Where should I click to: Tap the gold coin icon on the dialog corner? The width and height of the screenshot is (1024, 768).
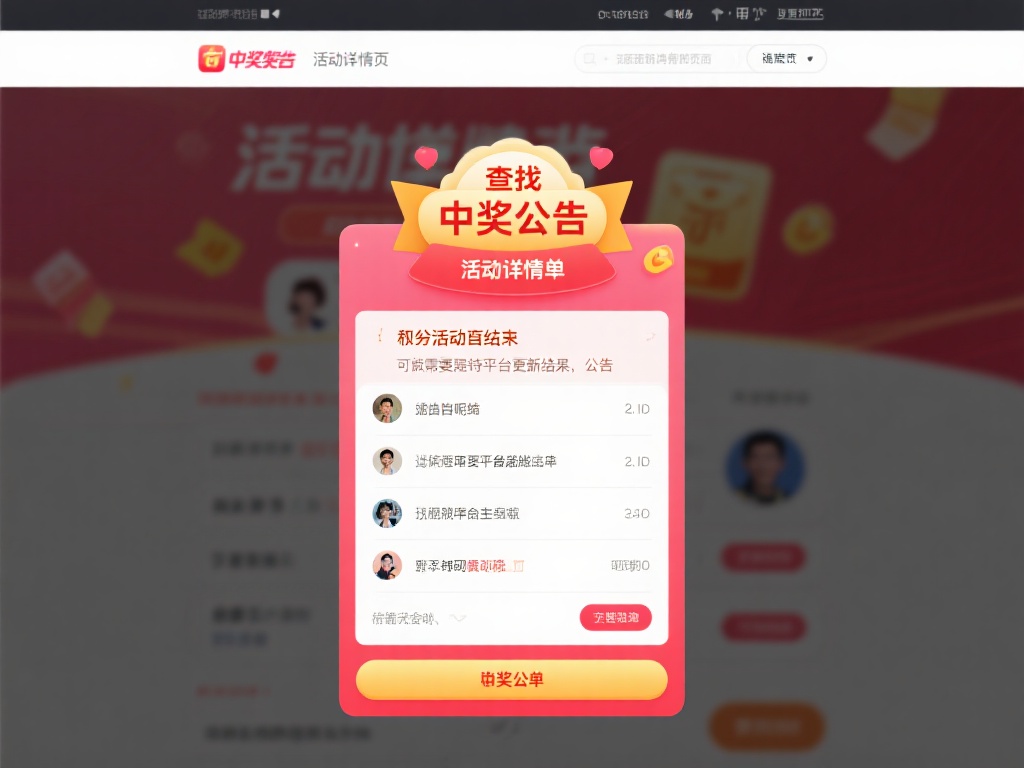pyautogui.click(x=661, y=259)
